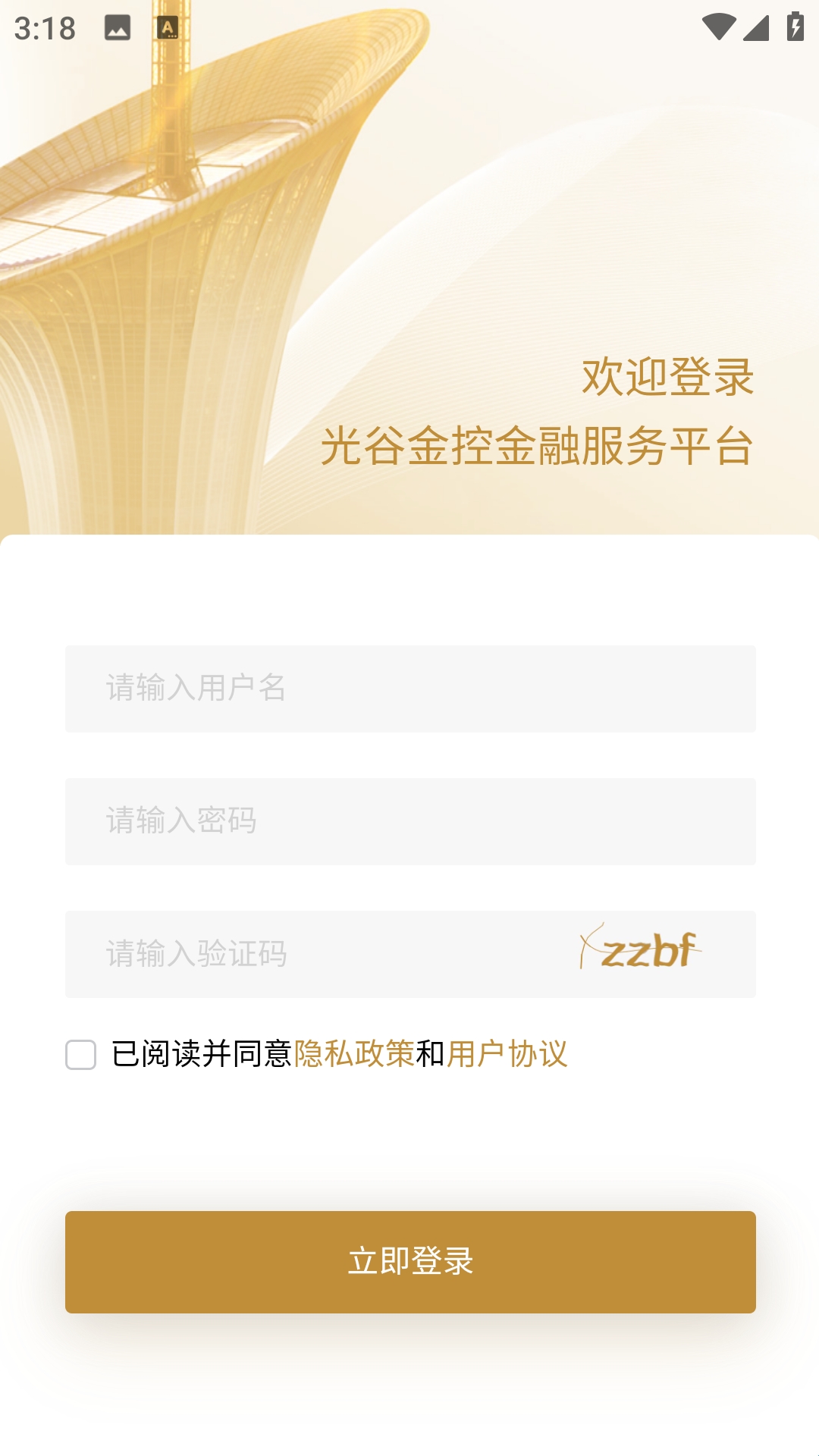Tap the username input field
The height and width of the screenshot is (1456, 819).
click(409, 689)
